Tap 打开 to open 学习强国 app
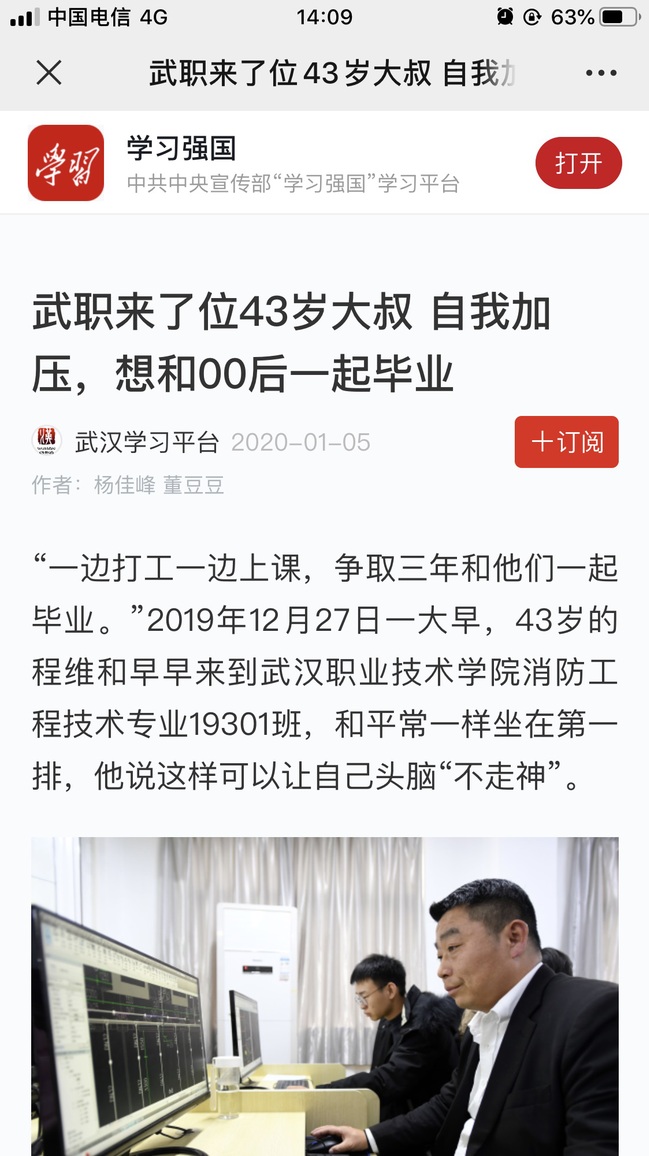The width and height of the screenshot is (649, 1156). [x=578, y=163]
